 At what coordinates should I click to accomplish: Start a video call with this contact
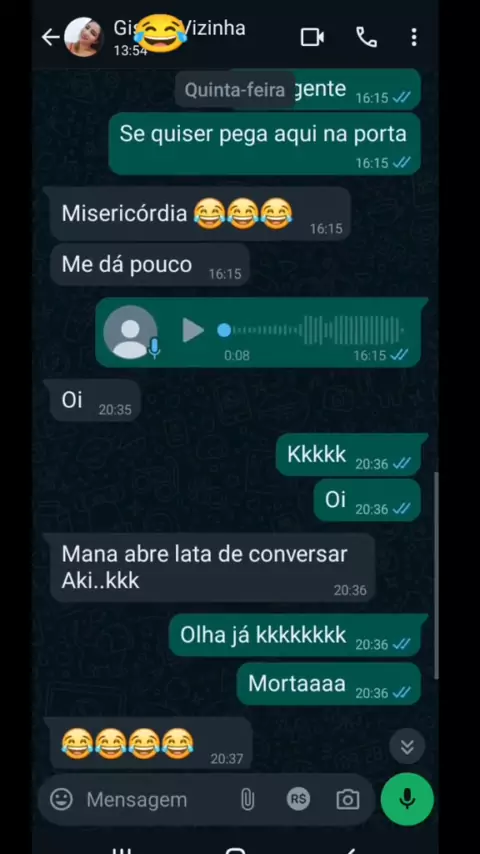pos(312,37)
